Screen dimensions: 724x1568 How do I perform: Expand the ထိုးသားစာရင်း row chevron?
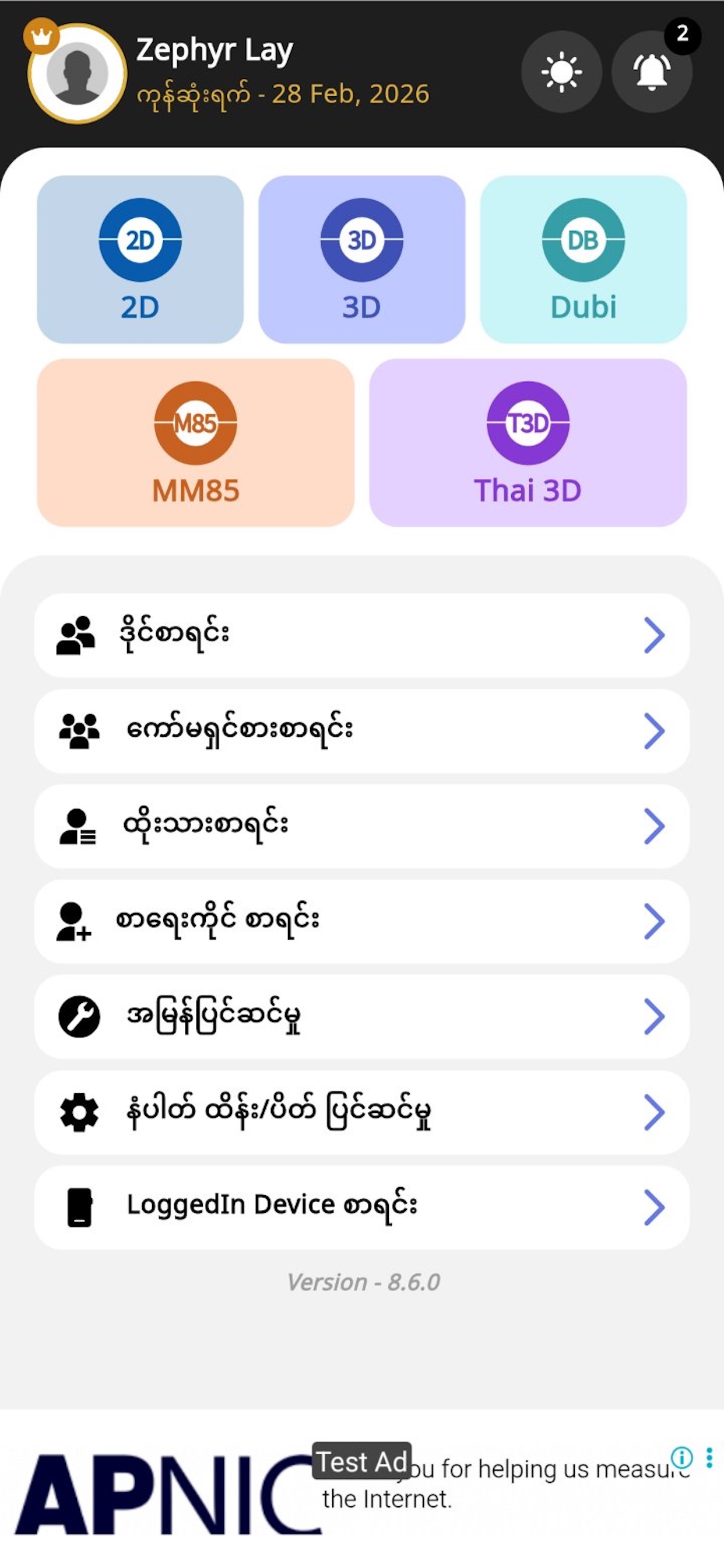tap(655, 826)
